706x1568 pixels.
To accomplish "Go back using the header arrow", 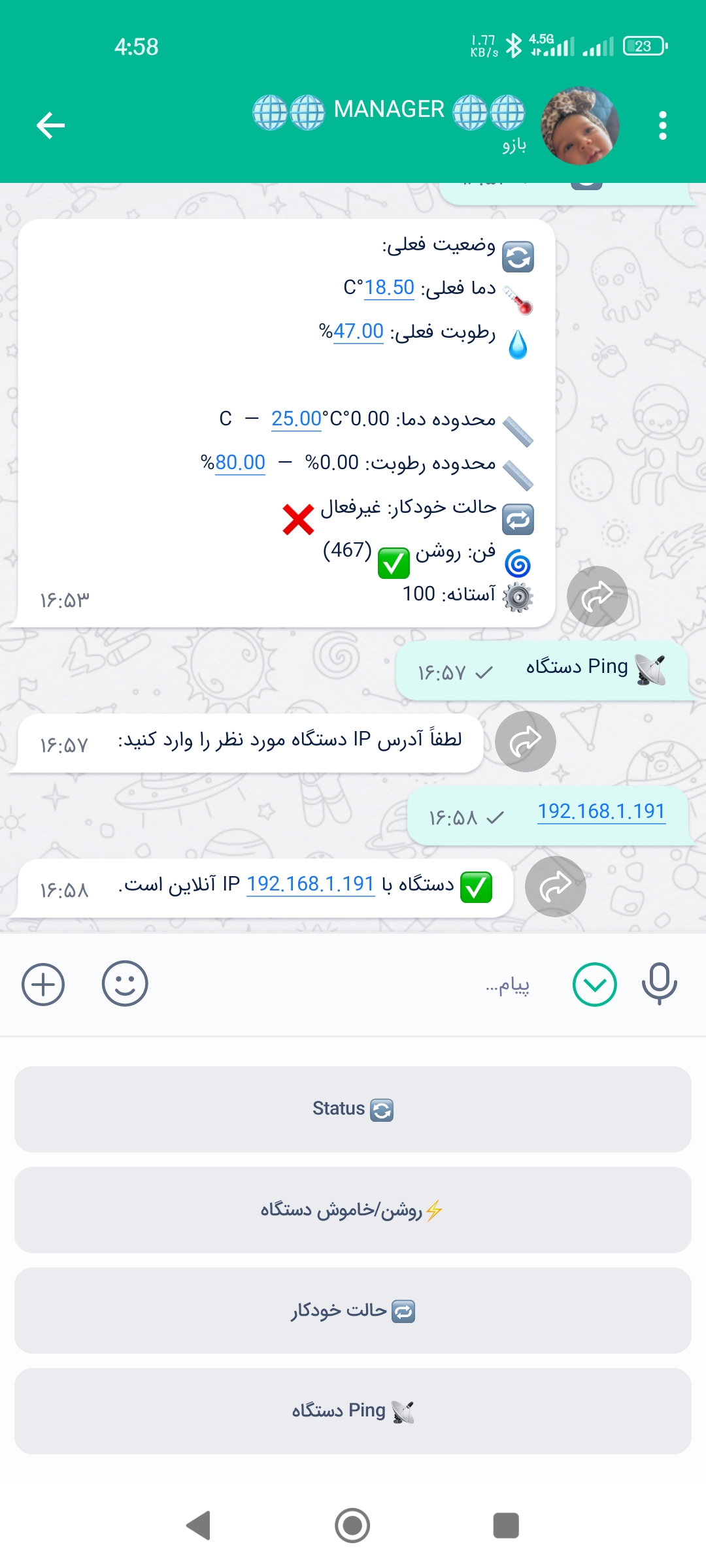I will 51,125.
